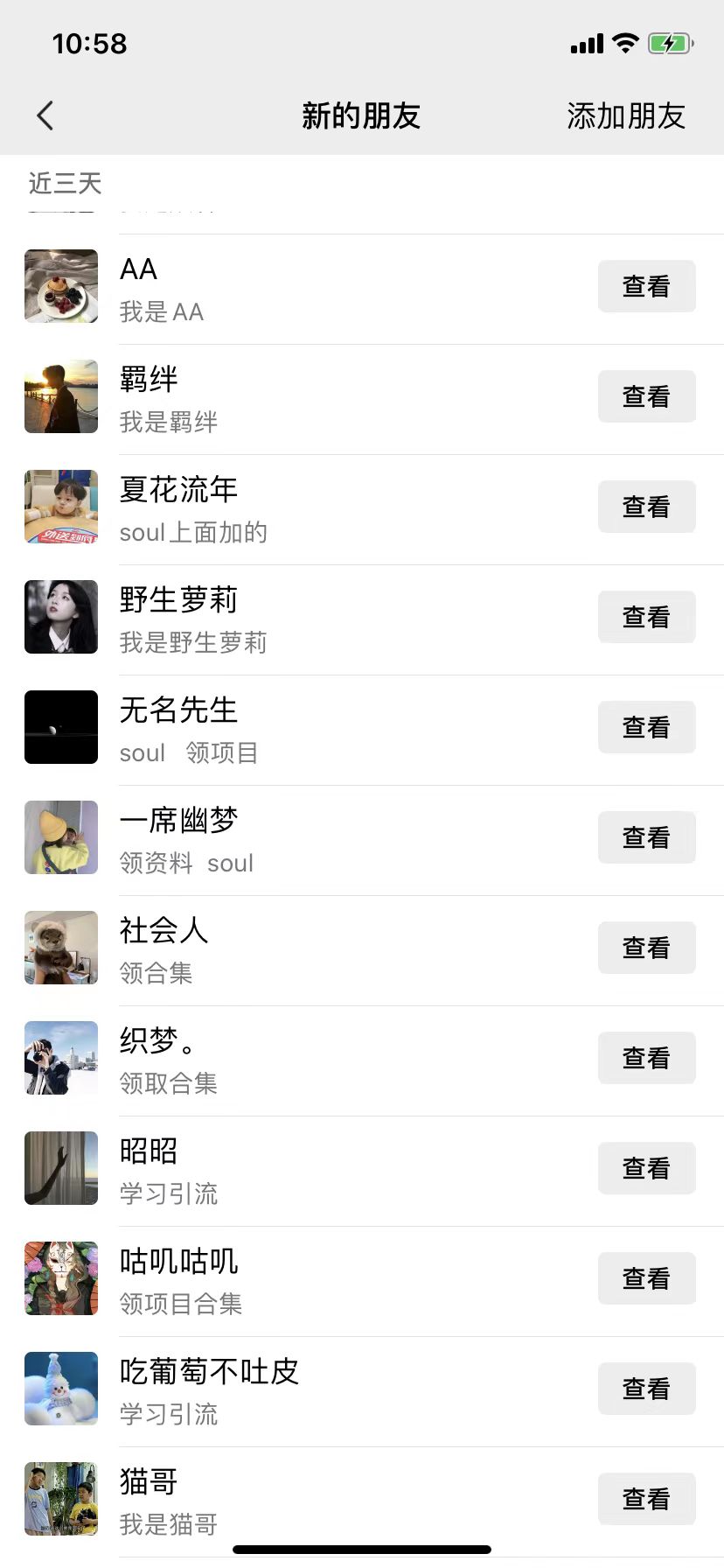Tap 查看 for friend request from AA
Screen dimensions: 724x1568
(x=646, y=286)
